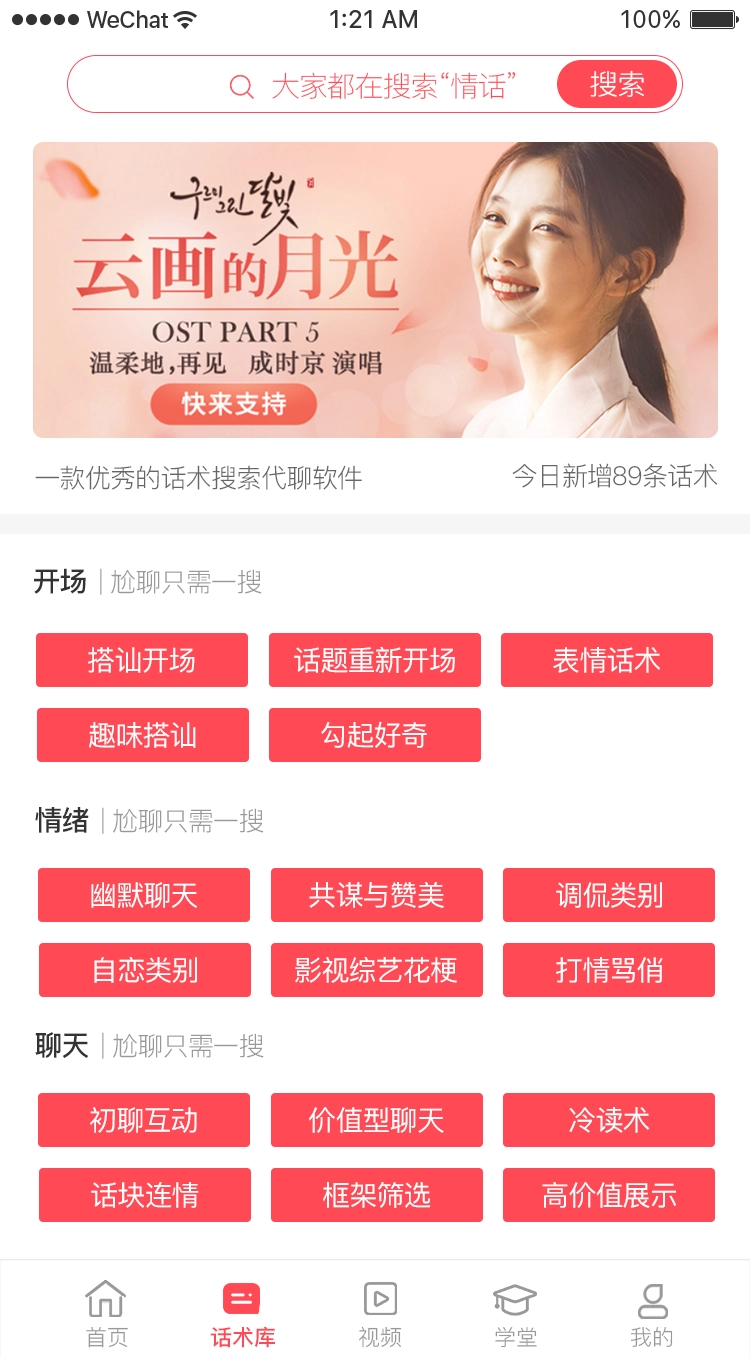Image resolution: width=750 pixels, height=1357 pixels.
Task: Open 价值型聊天 chip
Action: tap(377, 1120)
